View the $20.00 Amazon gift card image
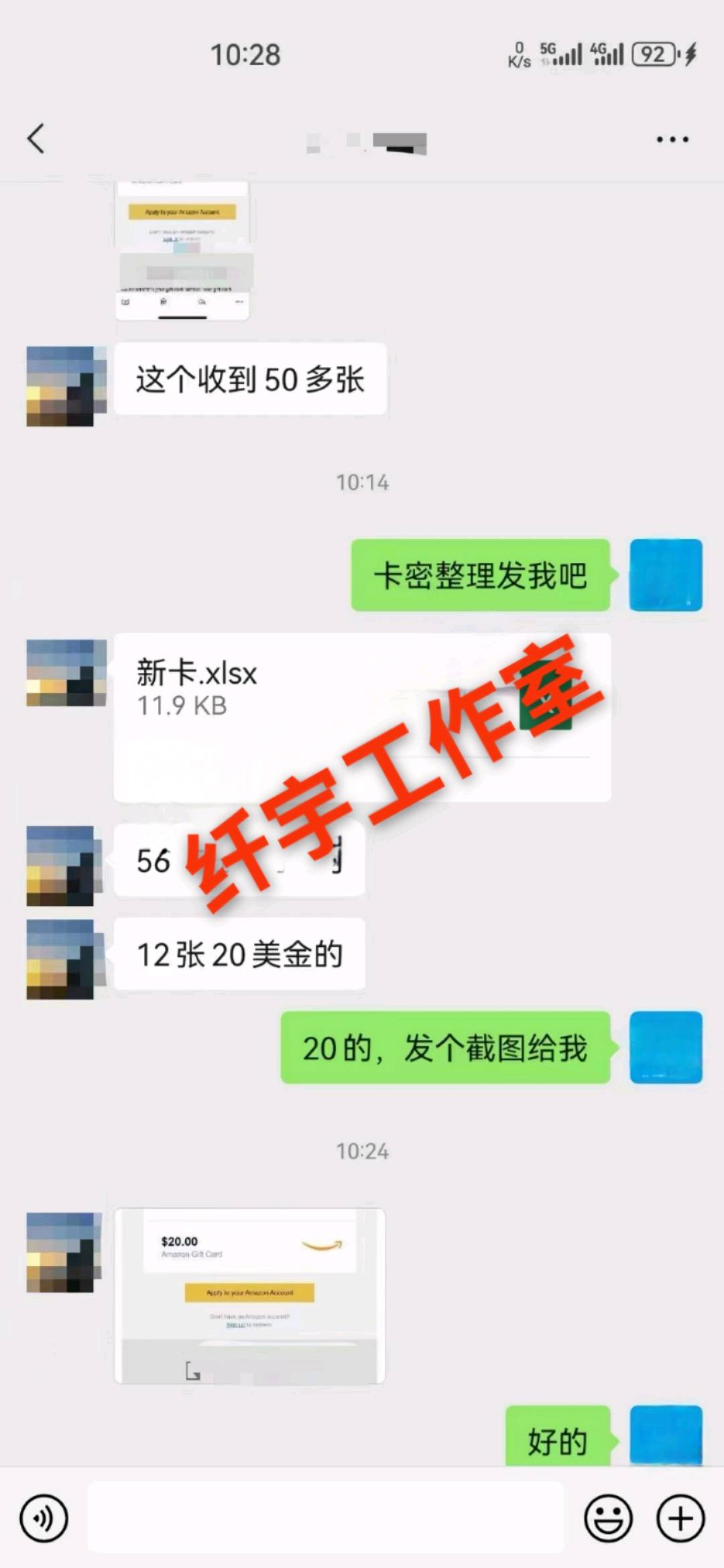This screenshot has width=724, height=1568. 249,1296
